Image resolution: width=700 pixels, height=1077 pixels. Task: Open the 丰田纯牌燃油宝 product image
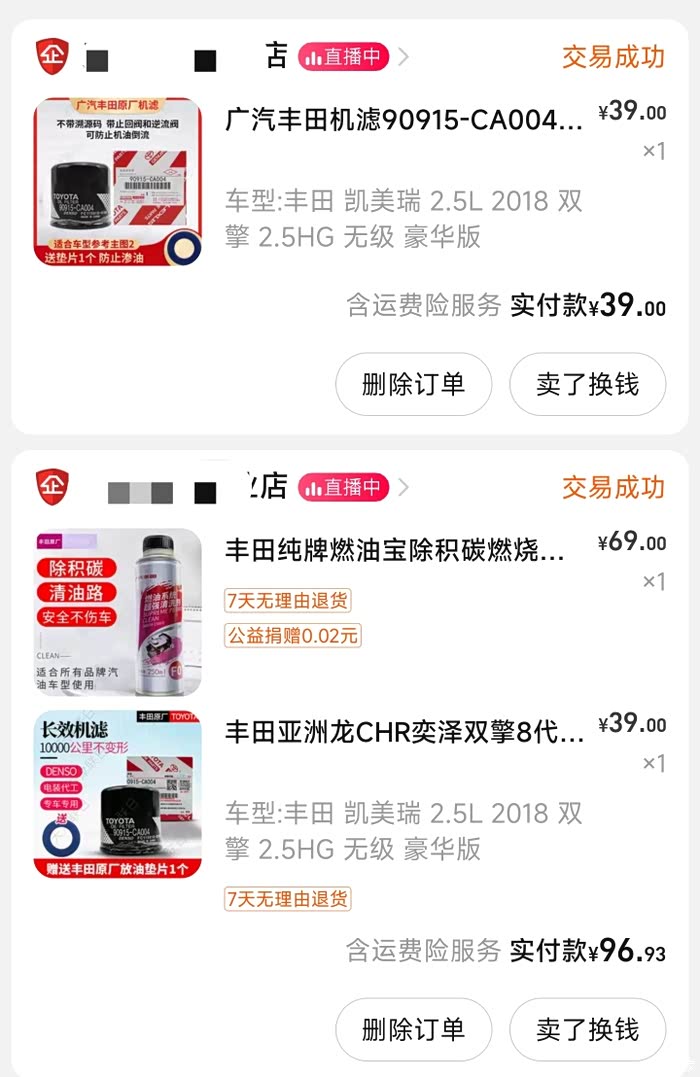[117, 611]
